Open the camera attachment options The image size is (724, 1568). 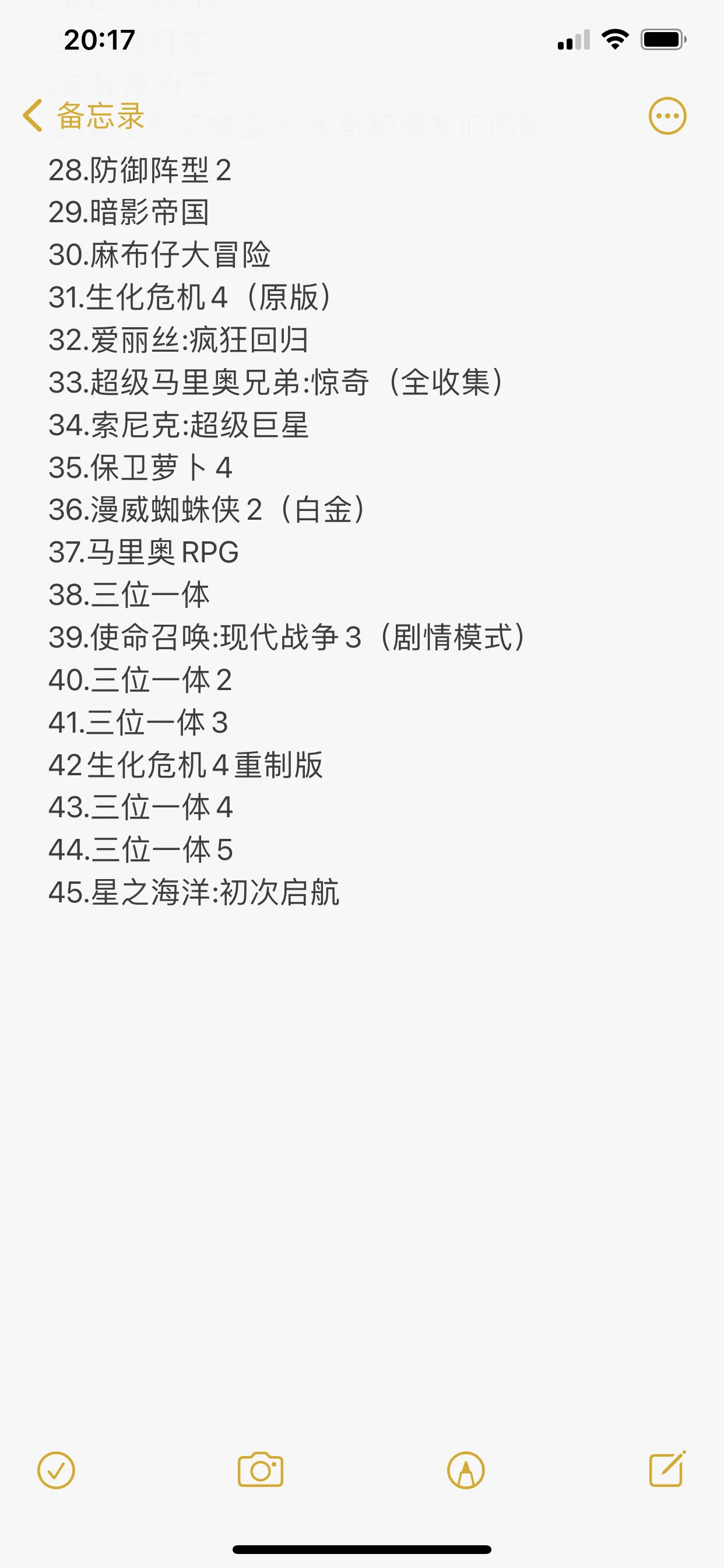261,1470
